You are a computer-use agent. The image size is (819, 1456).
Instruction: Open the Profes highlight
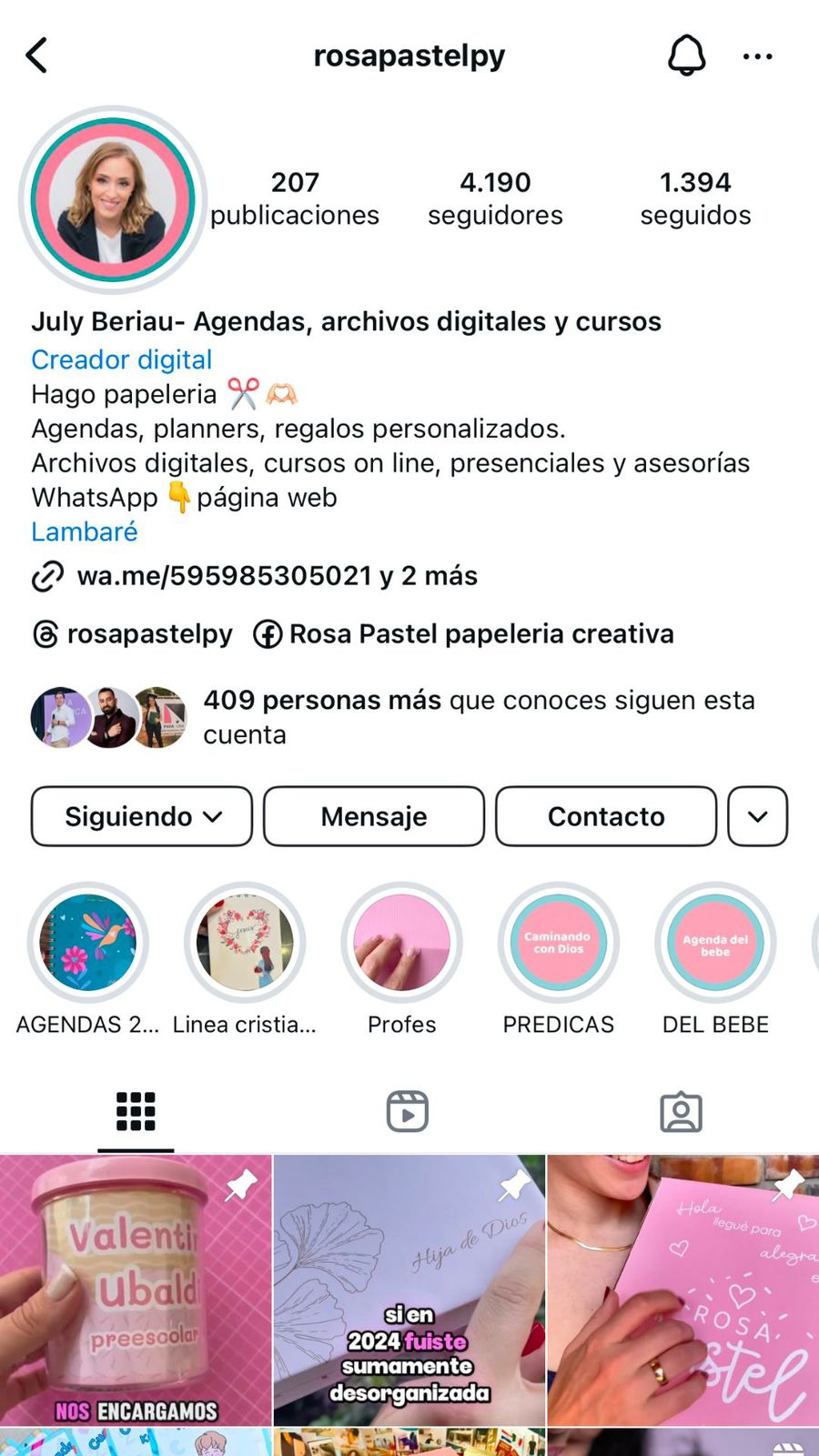click(401, 943)
